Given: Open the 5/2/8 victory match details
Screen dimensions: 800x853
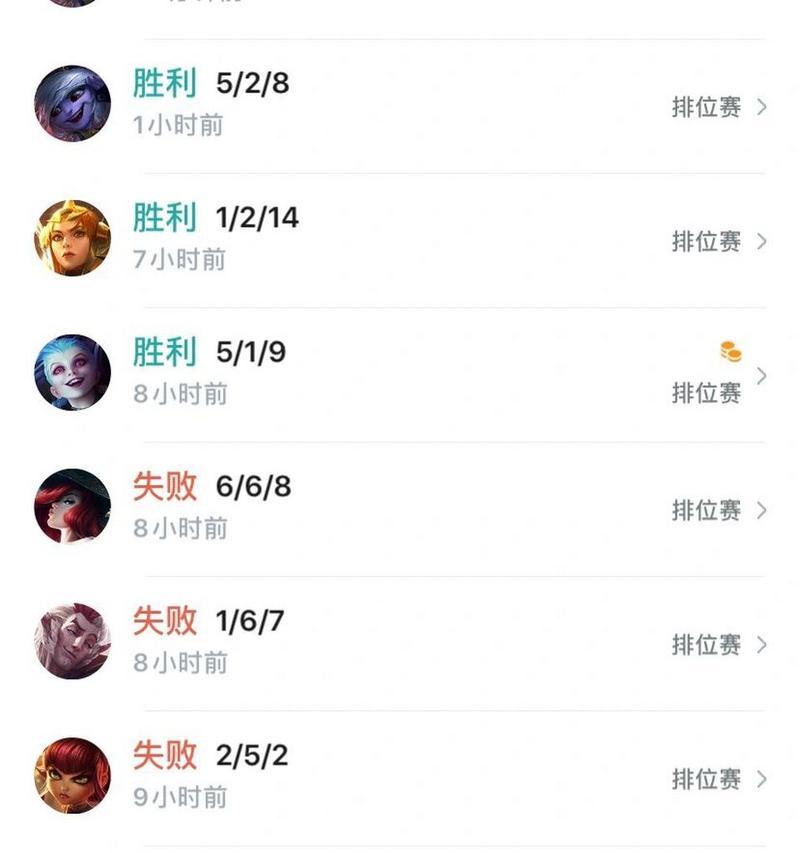Looking at the screenshot, I should pyautogui.click(x=400, y=105).
